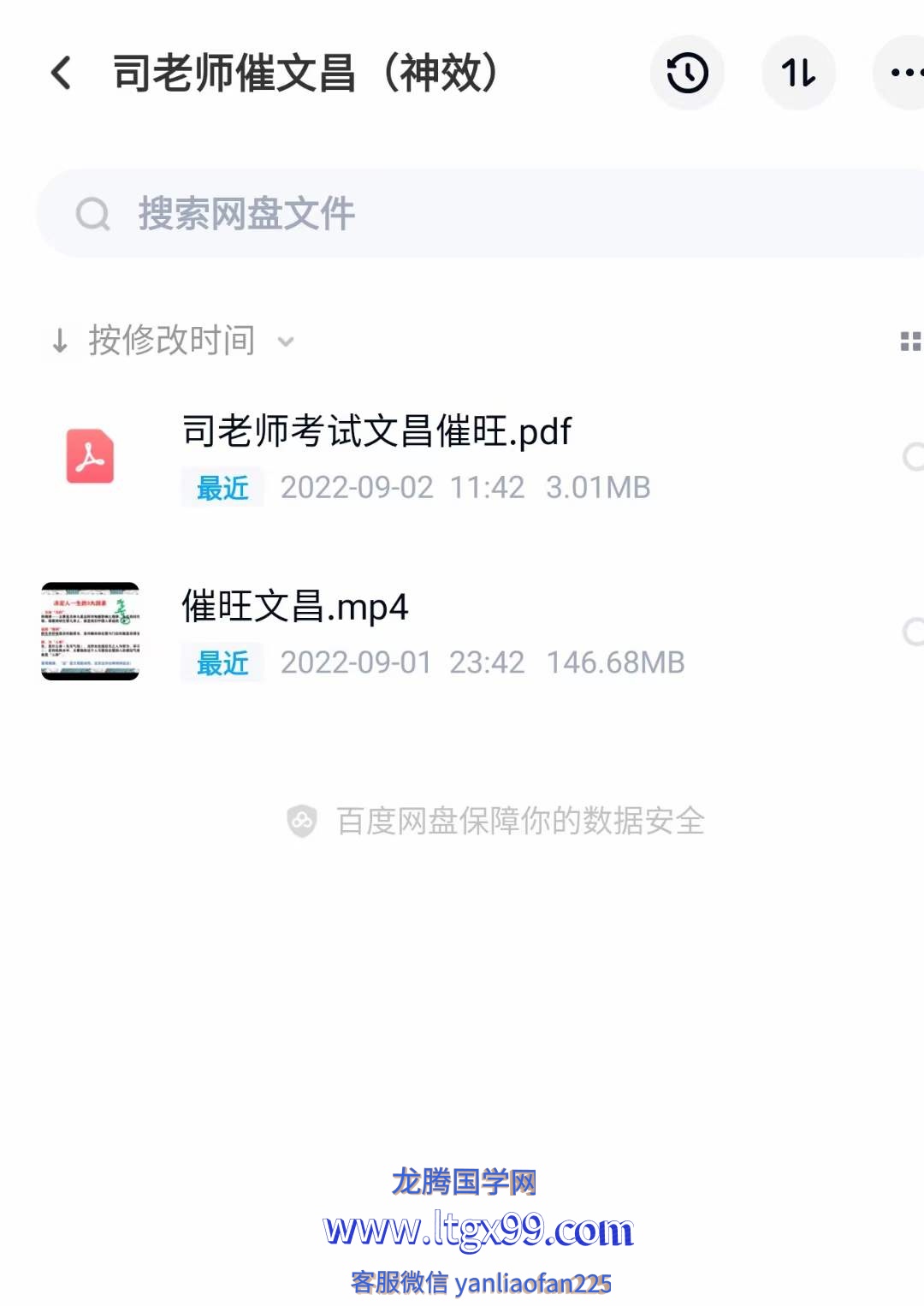This screenshot has width=924, height=1306.
Task: Select the checkbox for 催旺文昌.mp4
Action: click(x=912, y=632)
